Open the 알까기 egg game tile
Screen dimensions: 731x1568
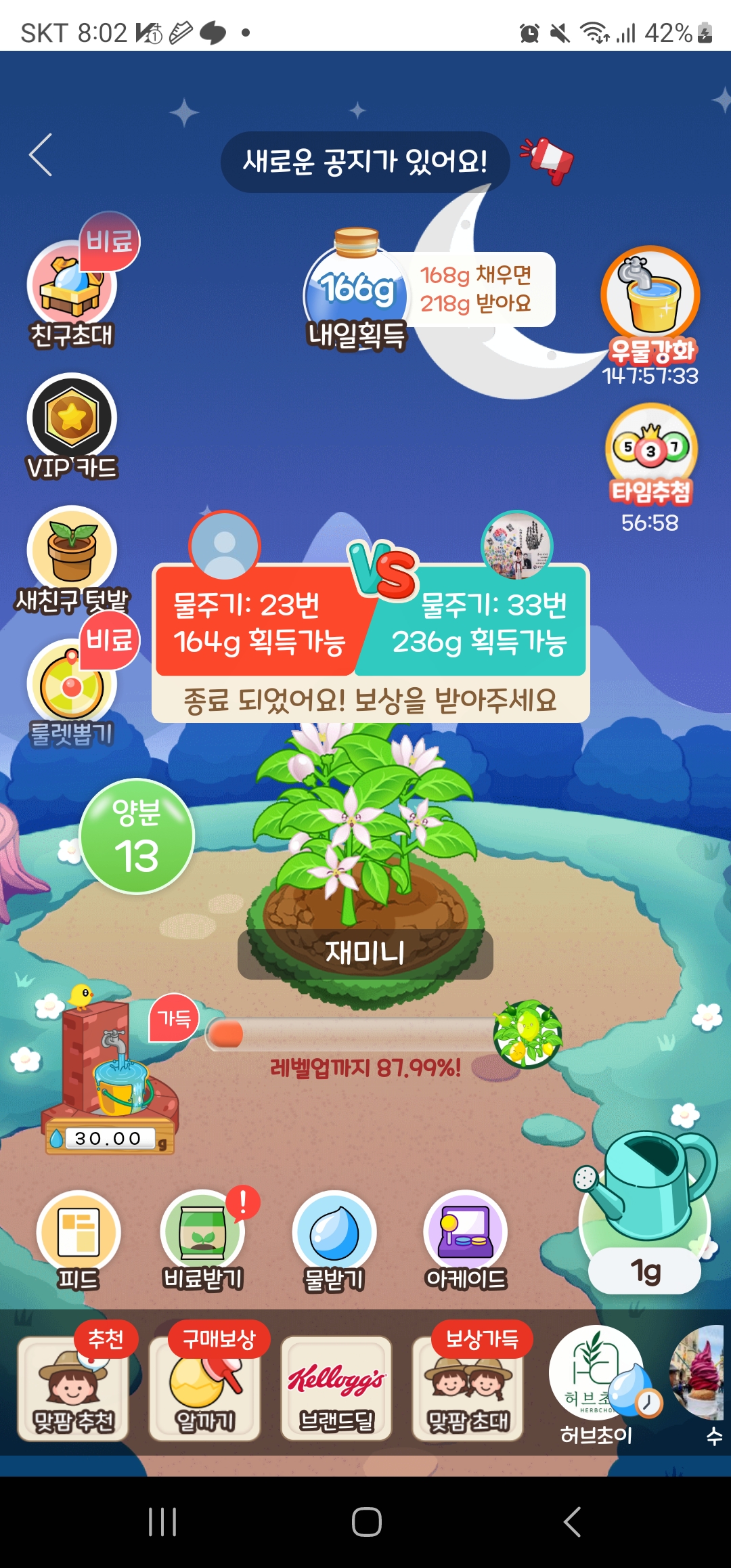205,1388
